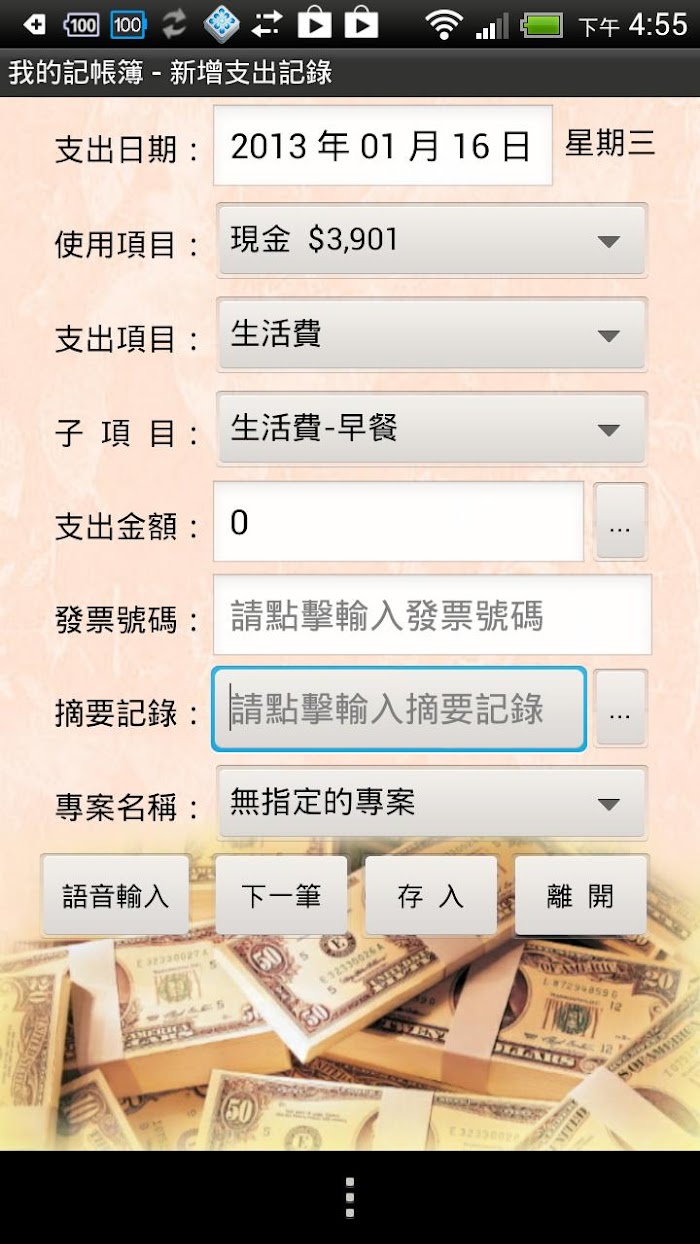Viewport: 700px width, 1244px height.
Task: Start 語音輸入 voice input
Action: click(116, 896)
